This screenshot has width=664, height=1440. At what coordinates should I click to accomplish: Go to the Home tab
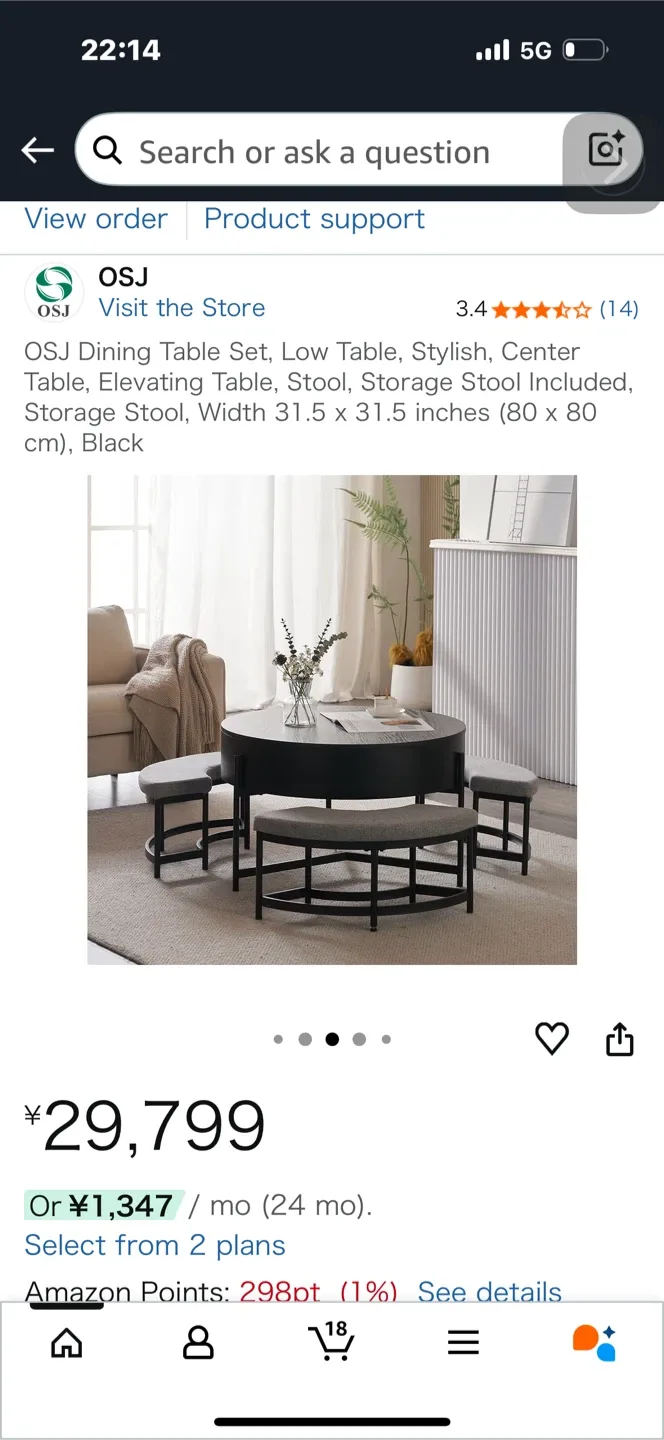67,1342
